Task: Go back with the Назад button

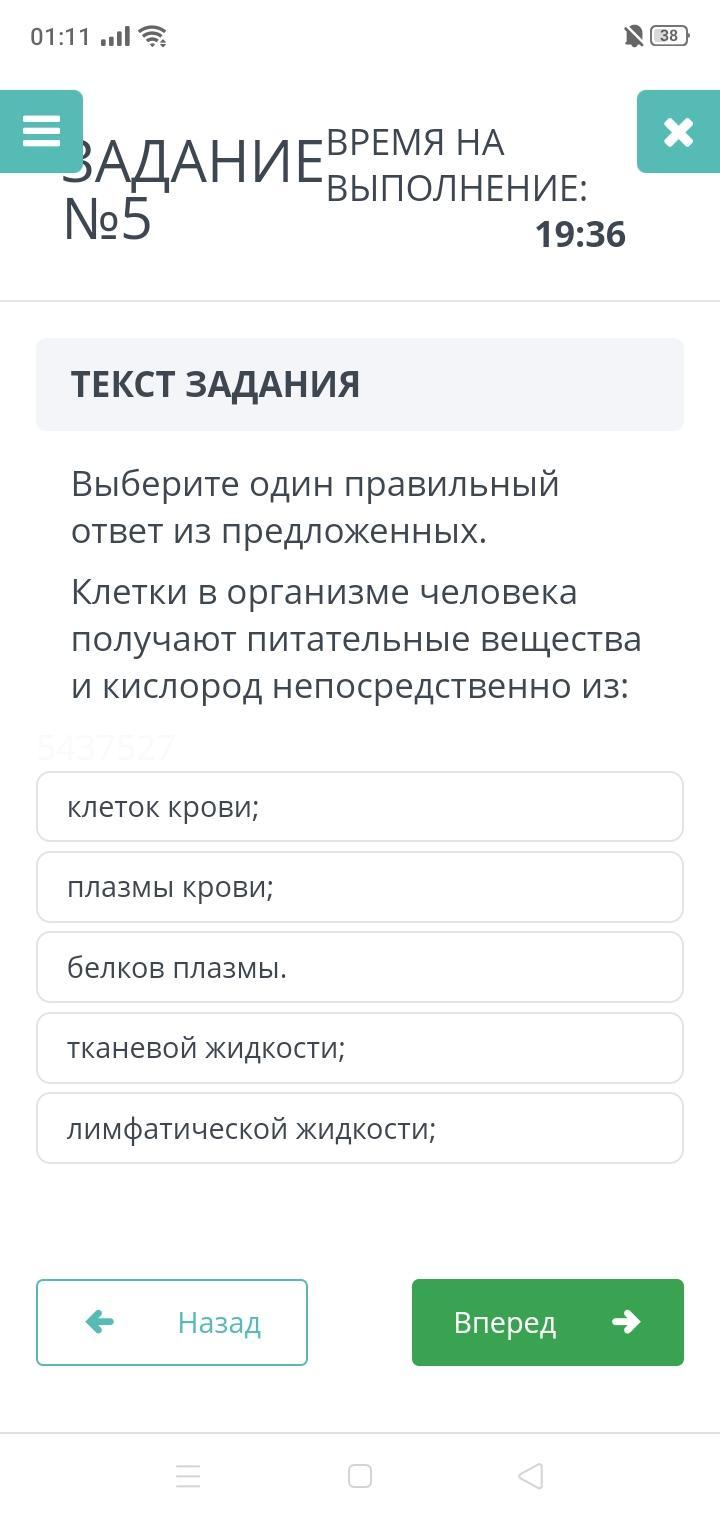Action: tap(172, 1322)
